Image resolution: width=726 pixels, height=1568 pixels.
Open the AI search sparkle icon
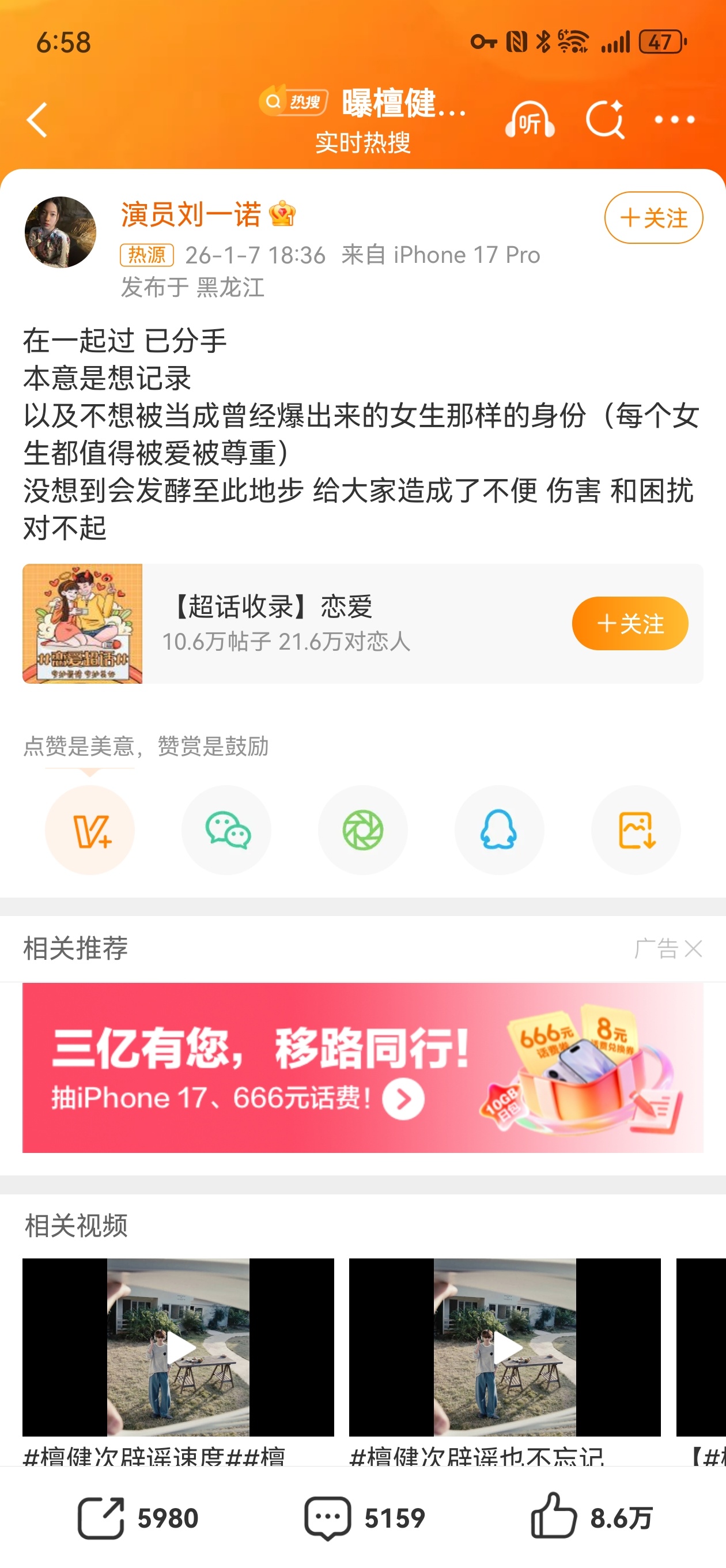605,119
